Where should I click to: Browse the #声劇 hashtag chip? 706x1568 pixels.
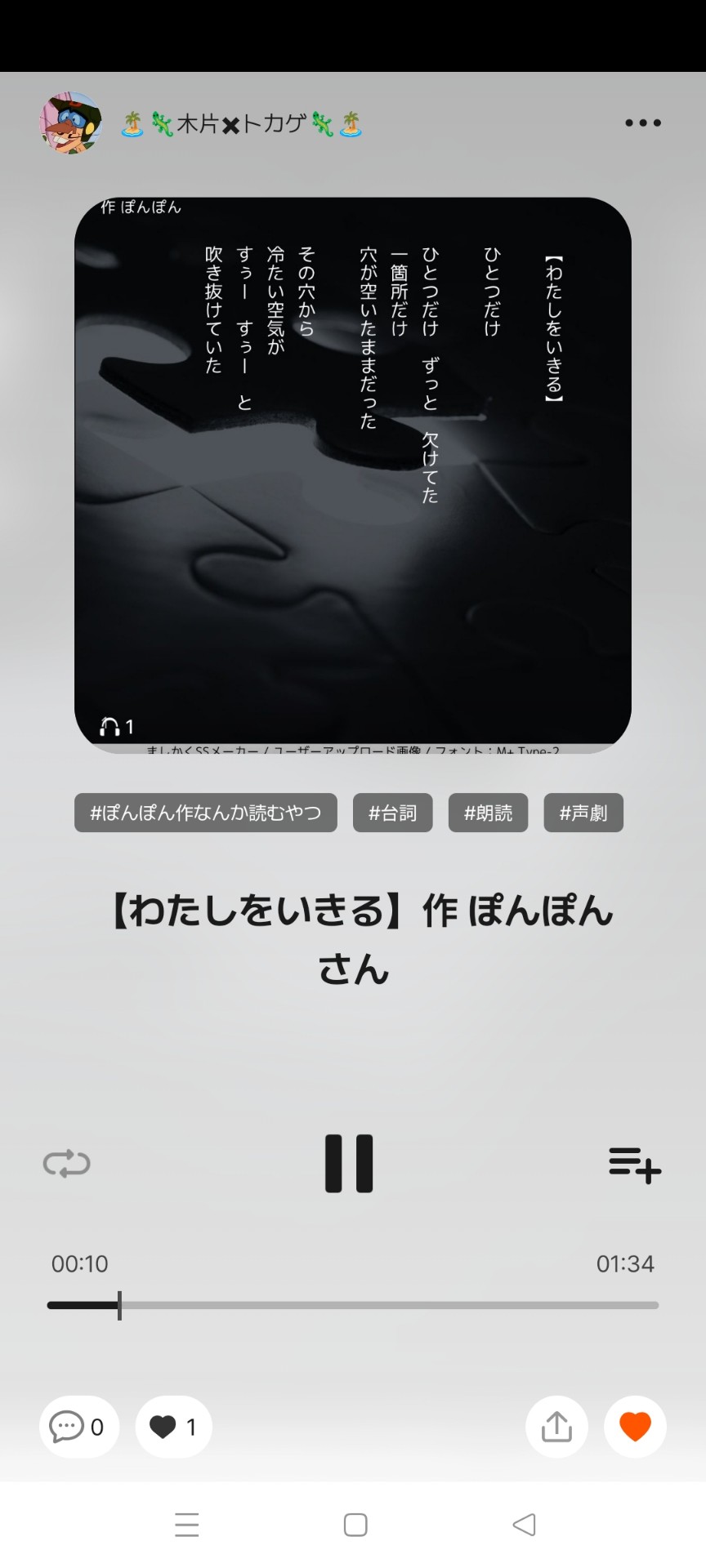coord(583,813)
